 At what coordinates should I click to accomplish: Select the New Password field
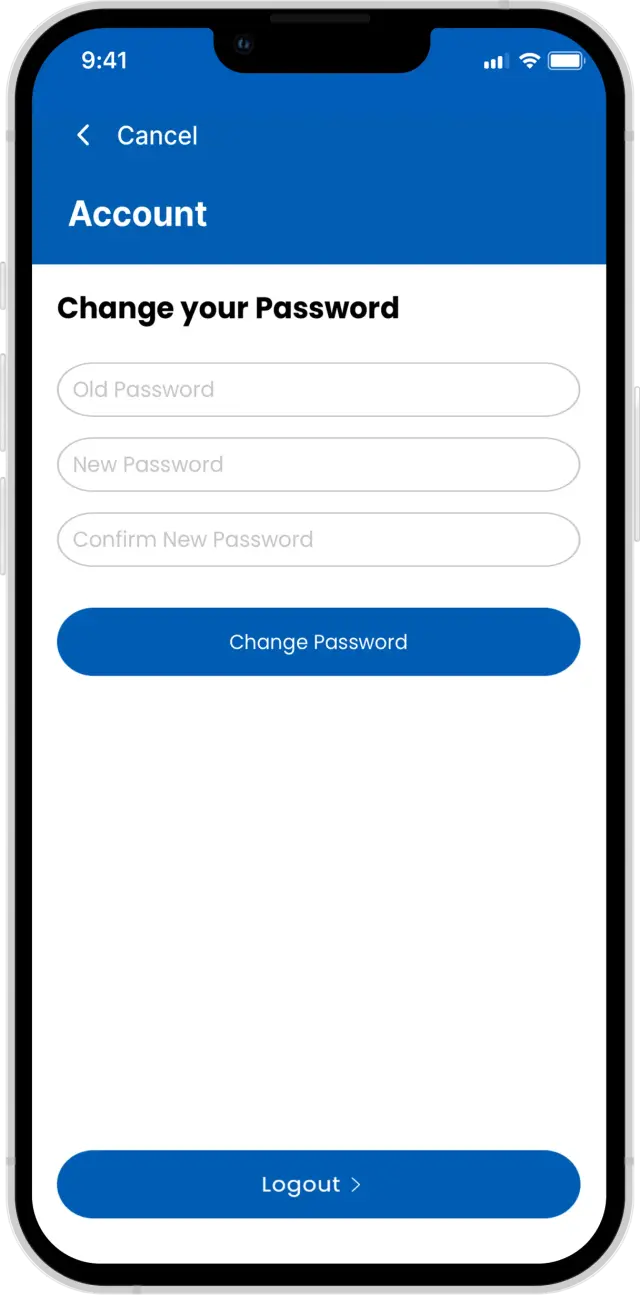click(x=318, y=464)
